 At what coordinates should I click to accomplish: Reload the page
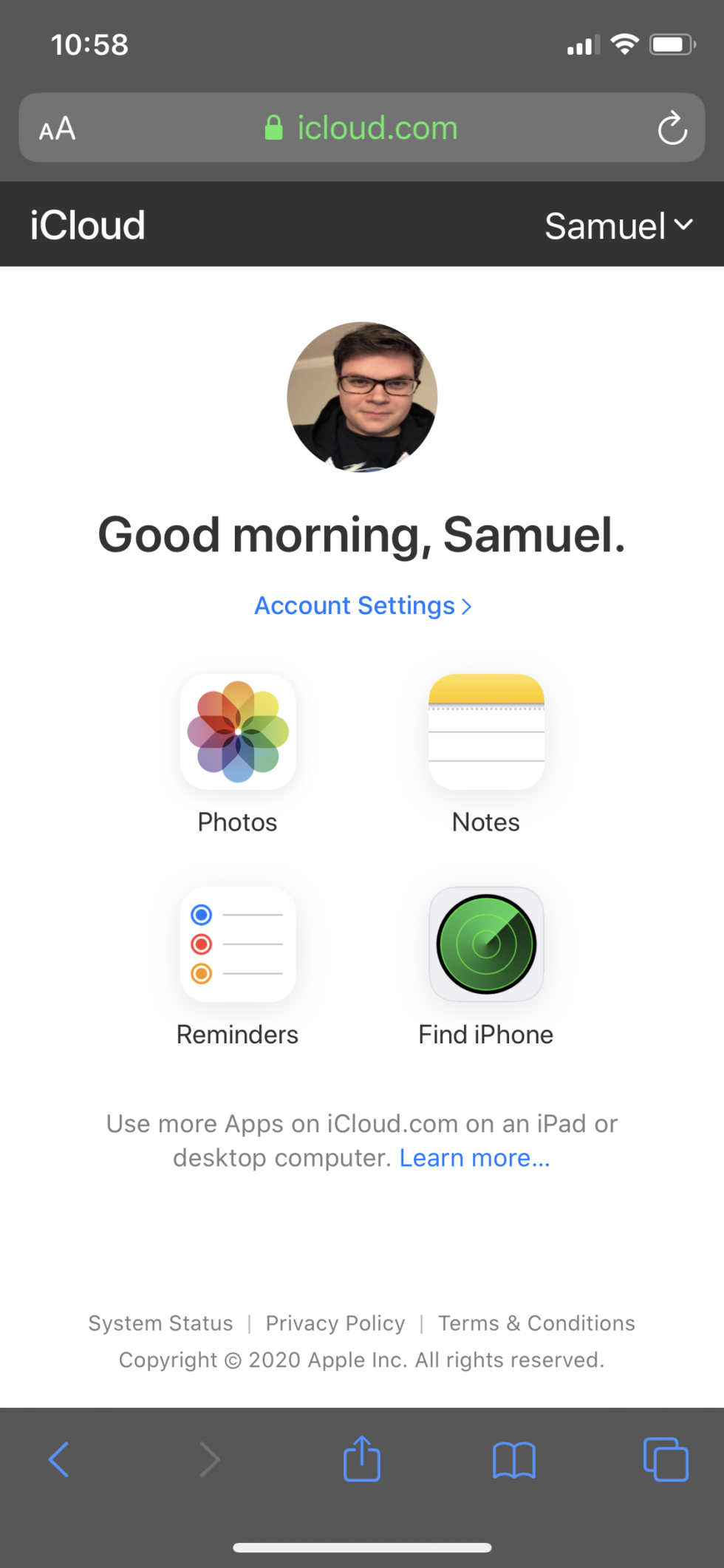click(672, 129)
